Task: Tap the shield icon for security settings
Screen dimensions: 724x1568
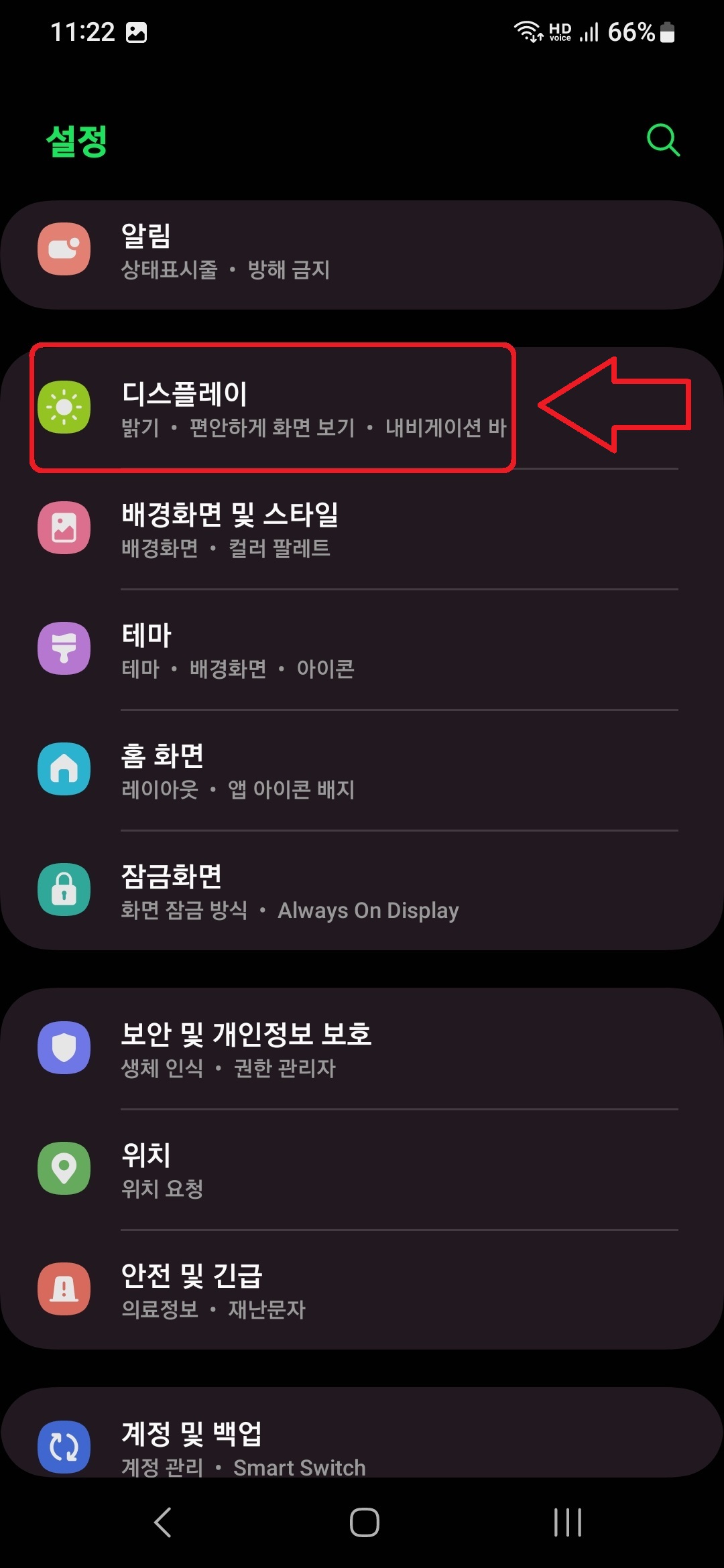Action: (x=64, y=1049)
